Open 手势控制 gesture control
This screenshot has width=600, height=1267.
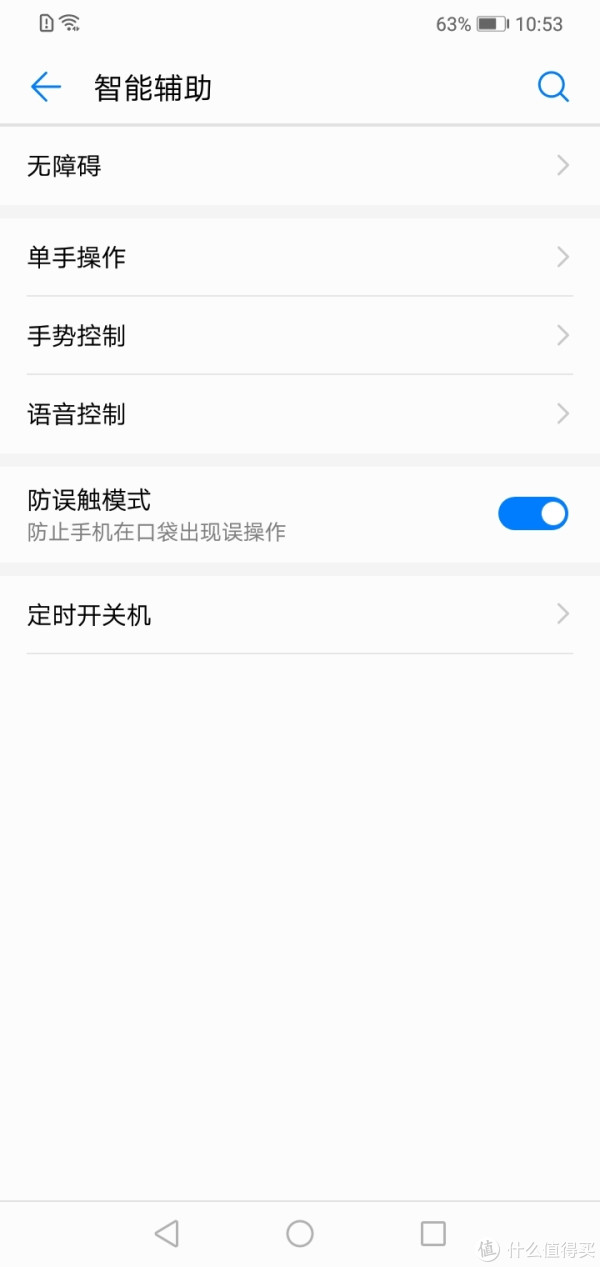point(300,336)
